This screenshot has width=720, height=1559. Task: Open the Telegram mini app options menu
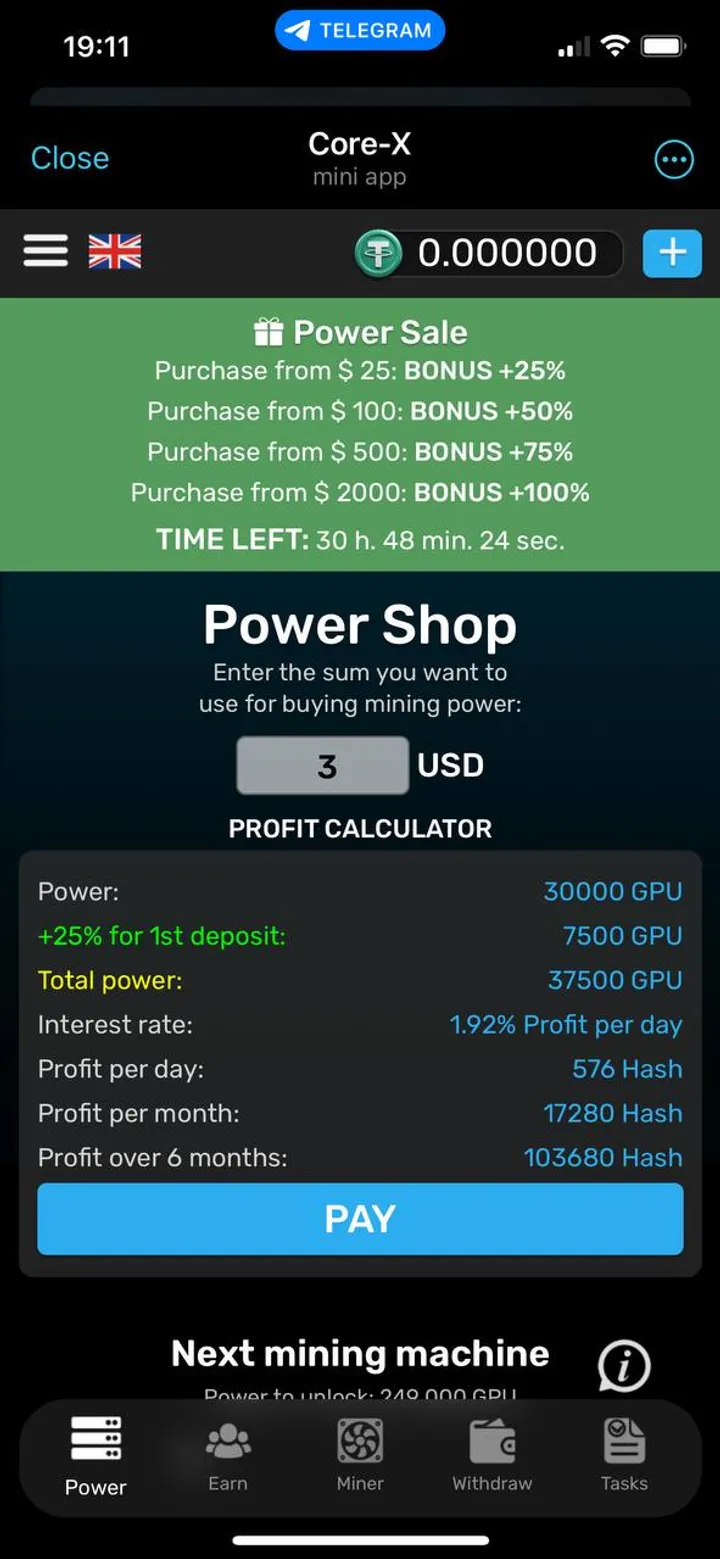(x=674, y=158)
